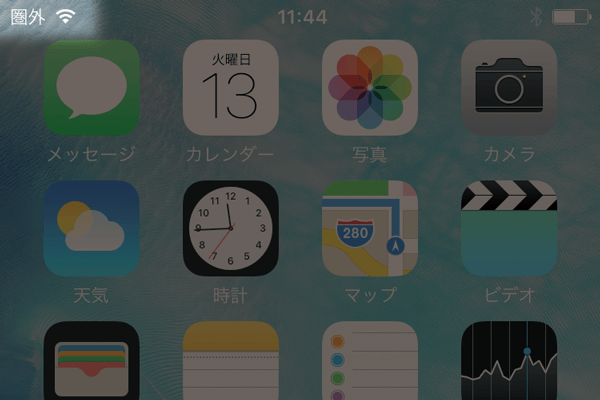Open the ビデオ app
This screenshot has width=600, height=400.
509,228
